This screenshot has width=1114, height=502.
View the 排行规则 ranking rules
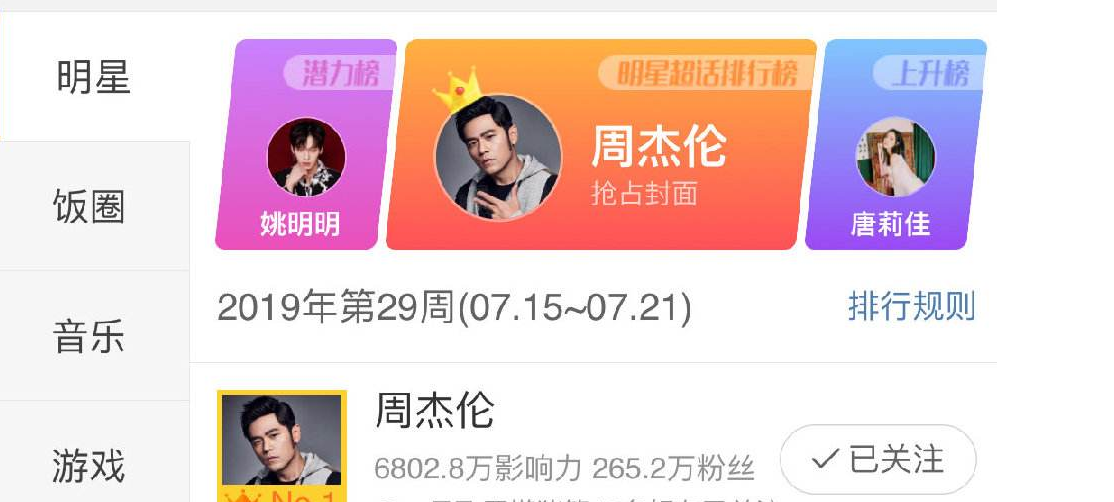click(910, 307)
